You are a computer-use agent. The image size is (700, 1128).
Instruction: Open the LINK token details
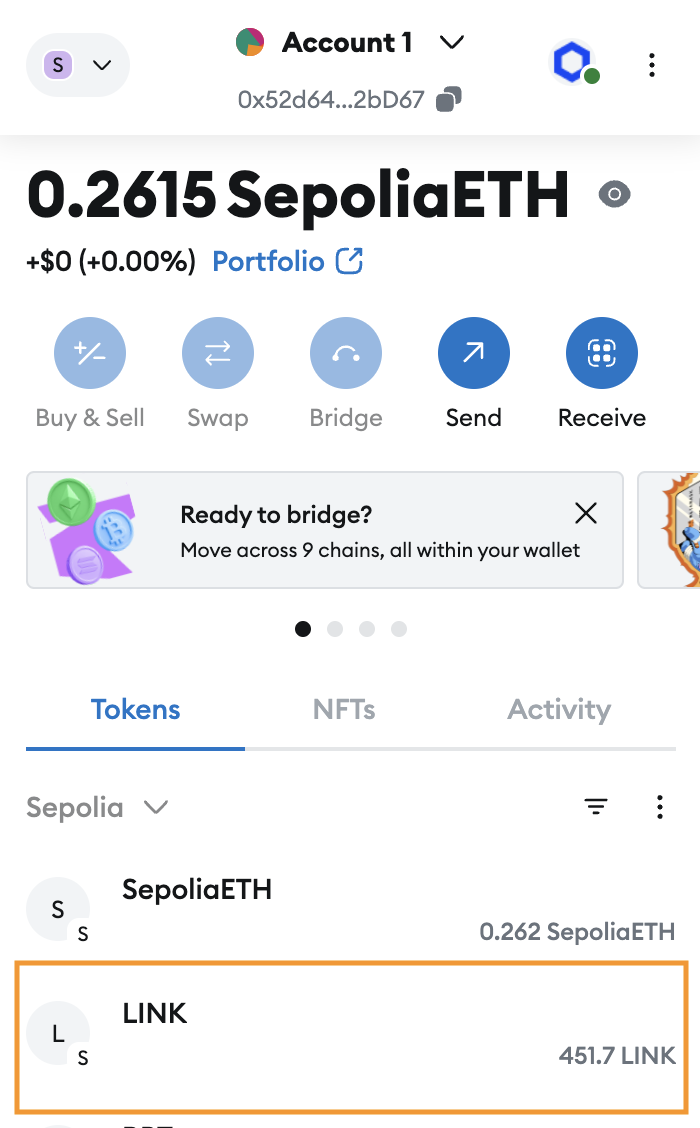point(350,1035)
